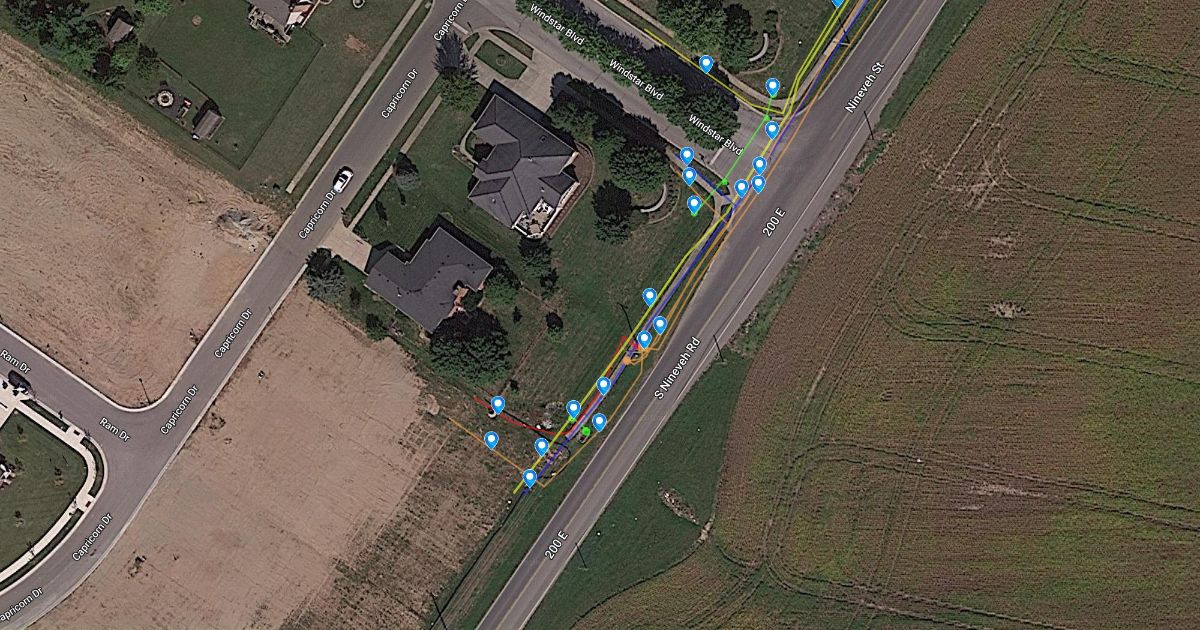Open the pin on the yellow line above Windstar trees
The height and width of the screenshot is (630, 1200).
click(706, 64)
